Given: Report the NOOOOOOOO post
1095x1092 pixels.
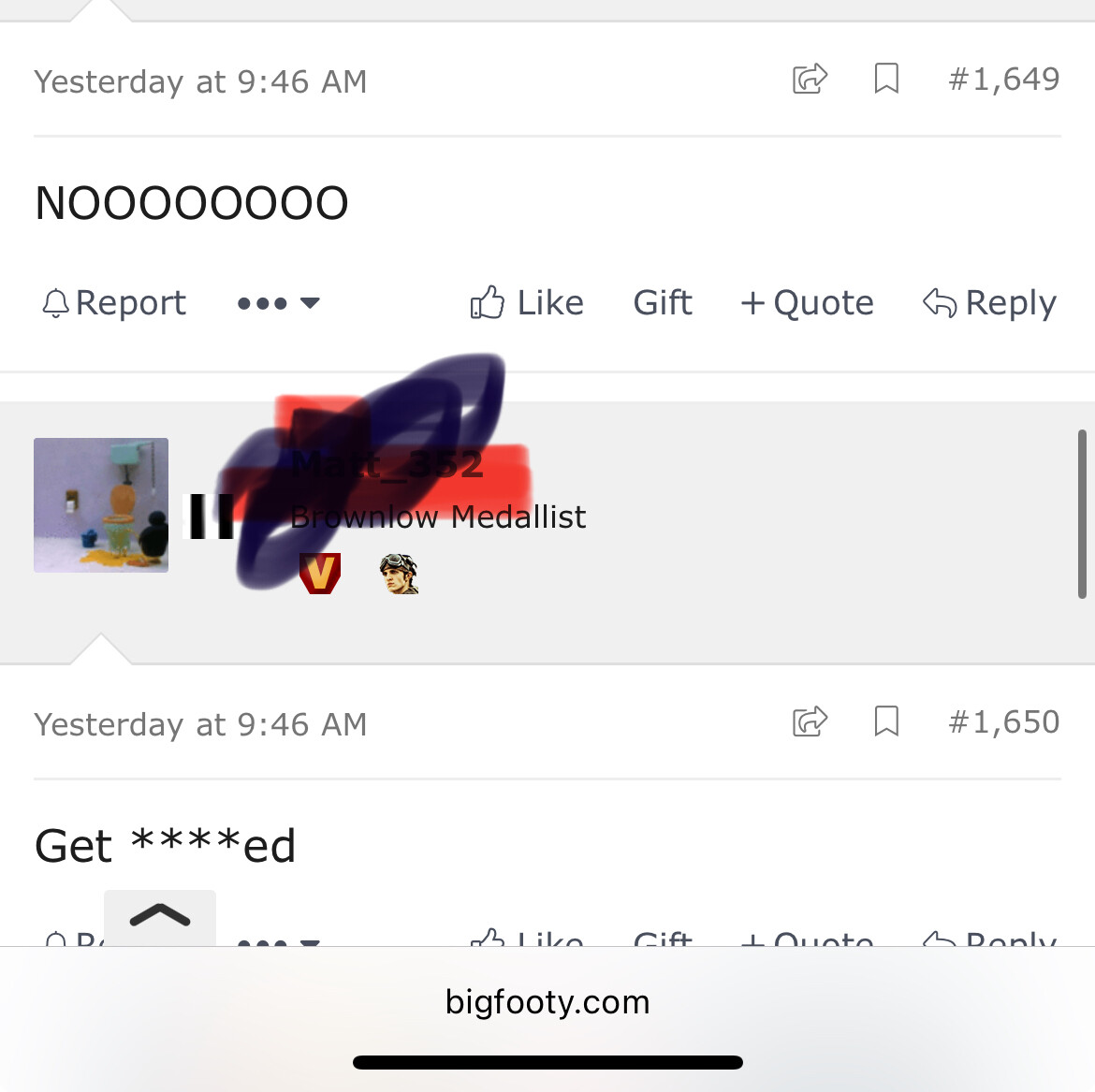Looking at the screenshot, I should click(114, 303).
